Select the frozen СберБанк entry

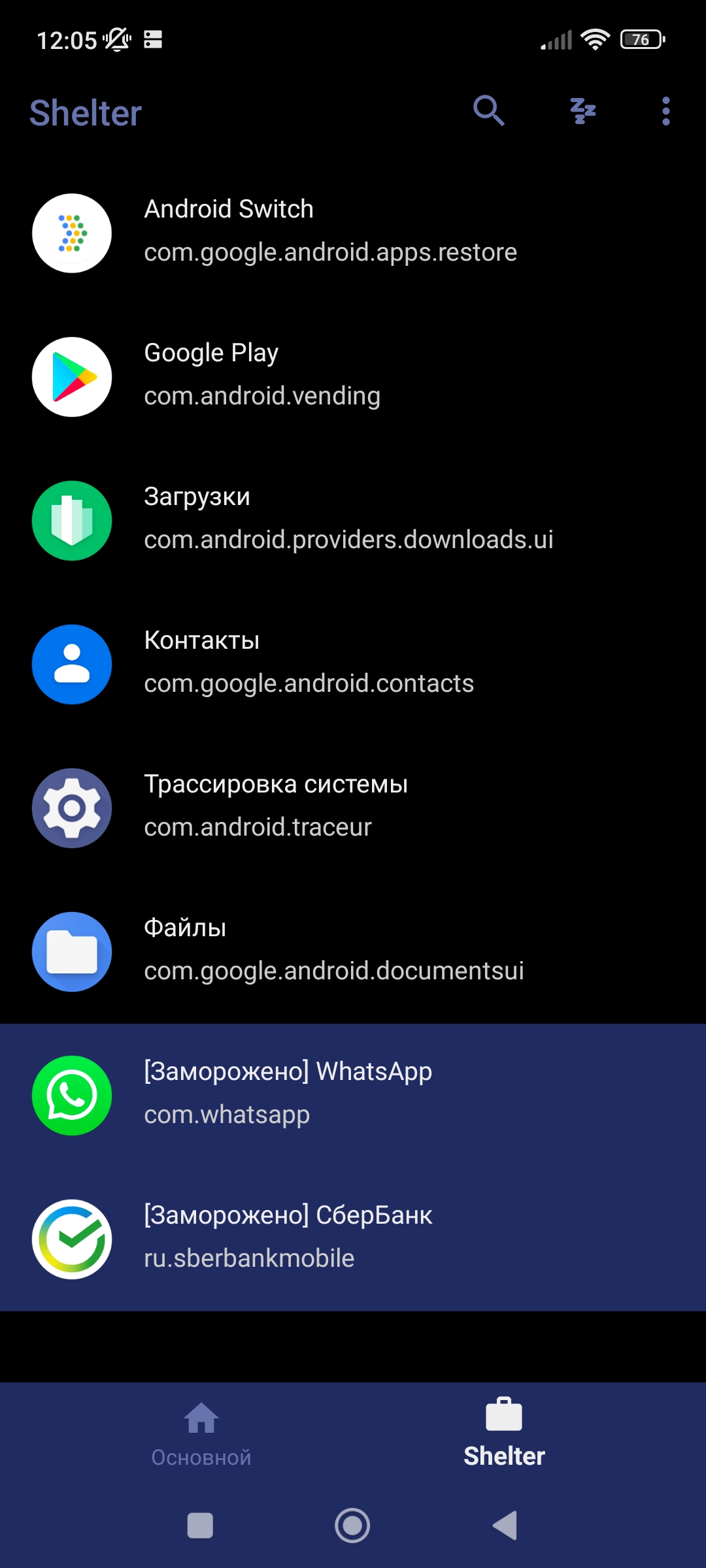(x=353, y=1239)
